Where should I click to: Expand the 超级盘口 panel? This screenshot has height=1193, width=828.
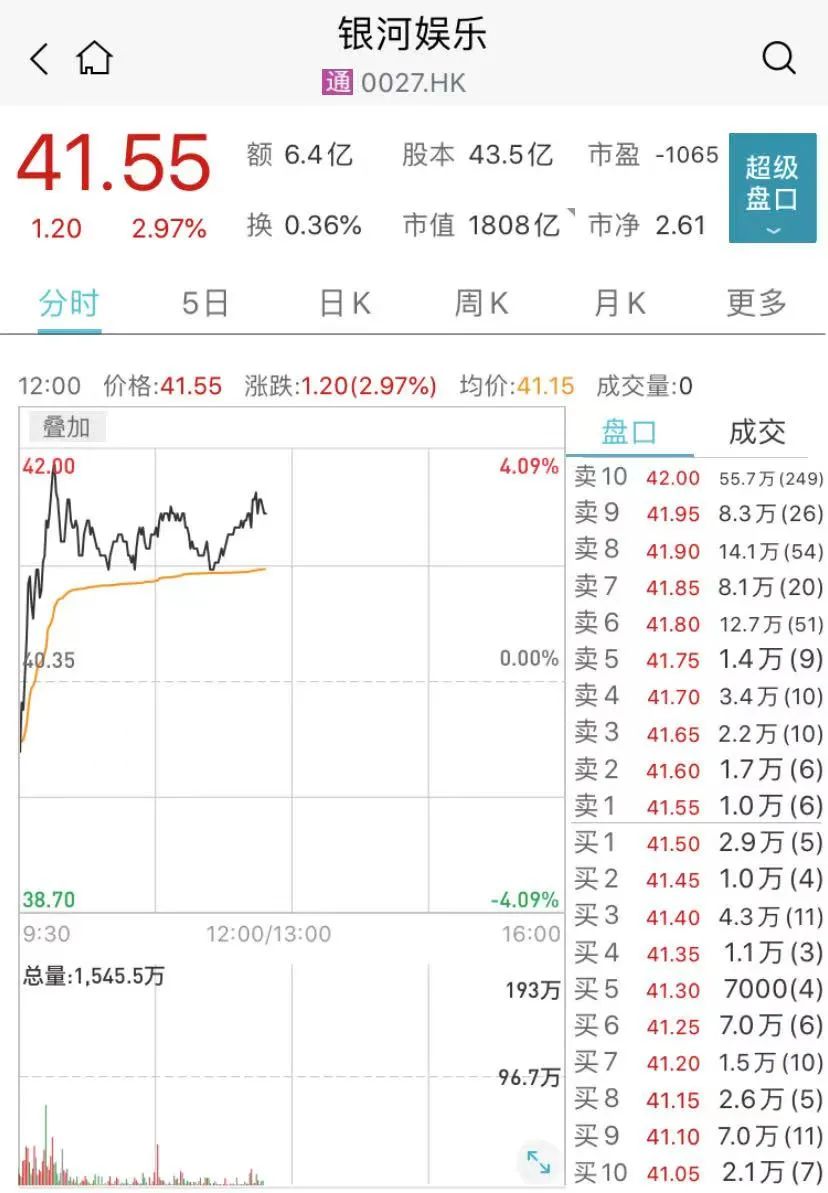772,188
